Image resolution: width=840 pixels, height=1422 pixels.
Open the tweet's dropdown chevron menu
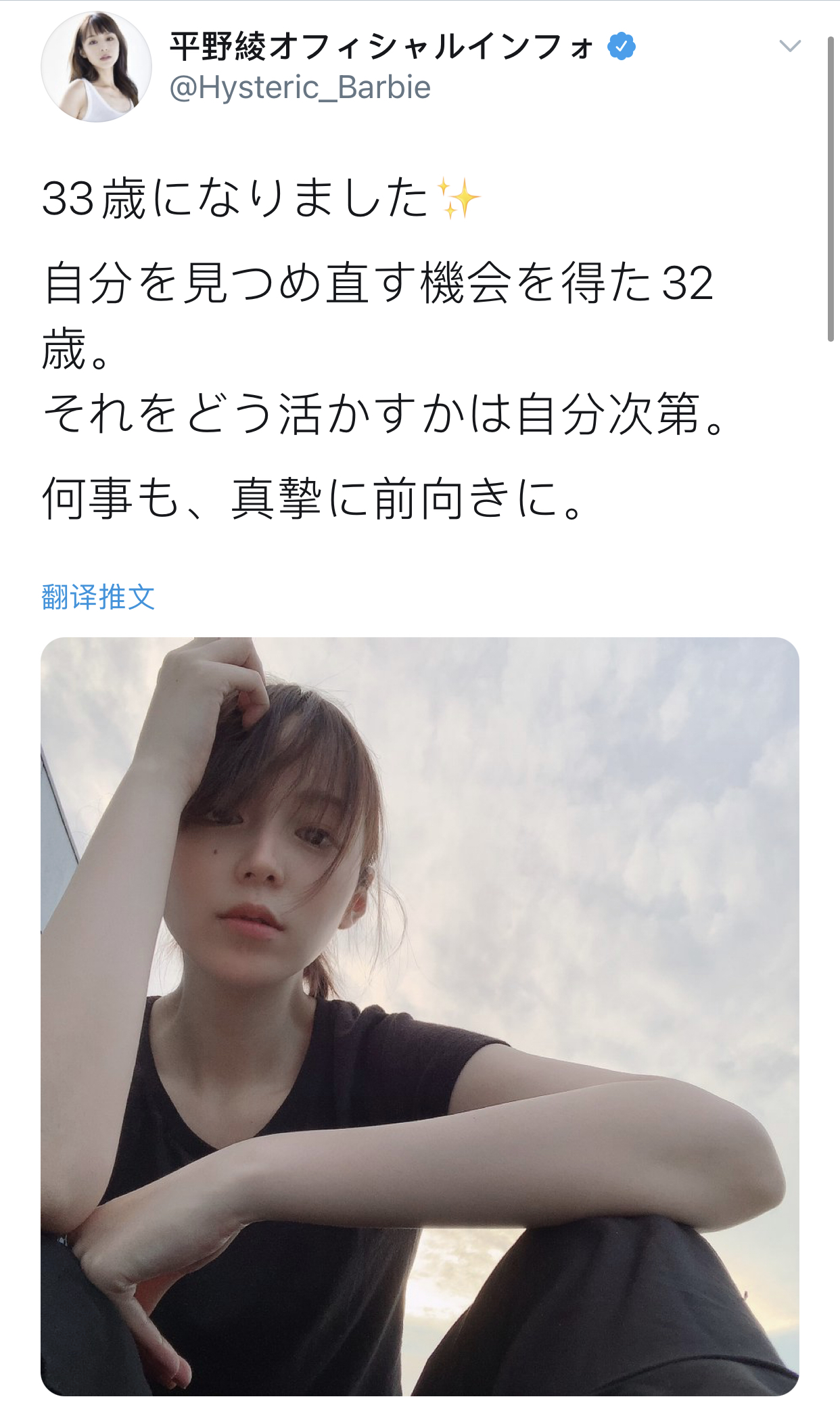point(789,46)
